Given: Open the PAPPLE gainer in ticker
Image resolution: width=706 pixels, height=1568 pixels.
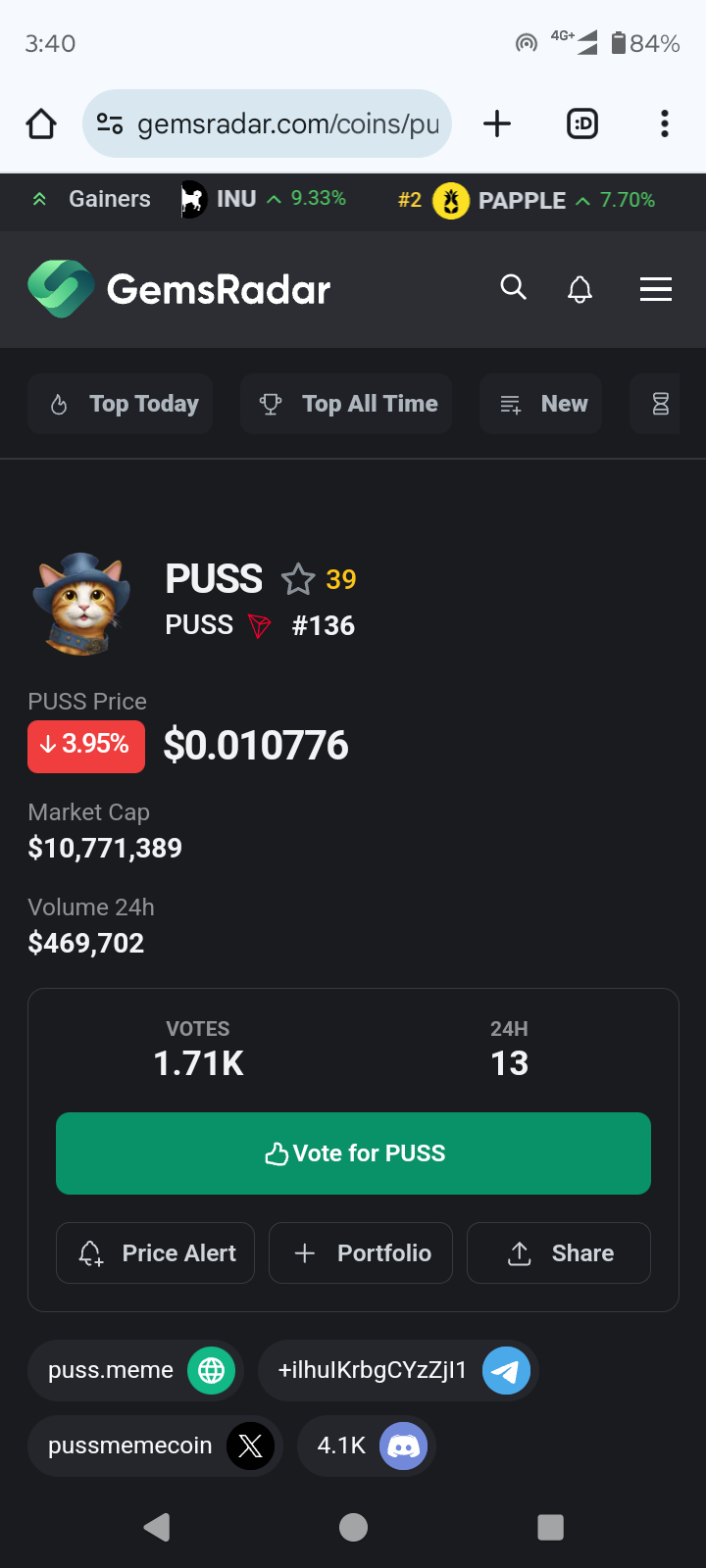Looking at the screenshot, I should [x=522, y=200].
